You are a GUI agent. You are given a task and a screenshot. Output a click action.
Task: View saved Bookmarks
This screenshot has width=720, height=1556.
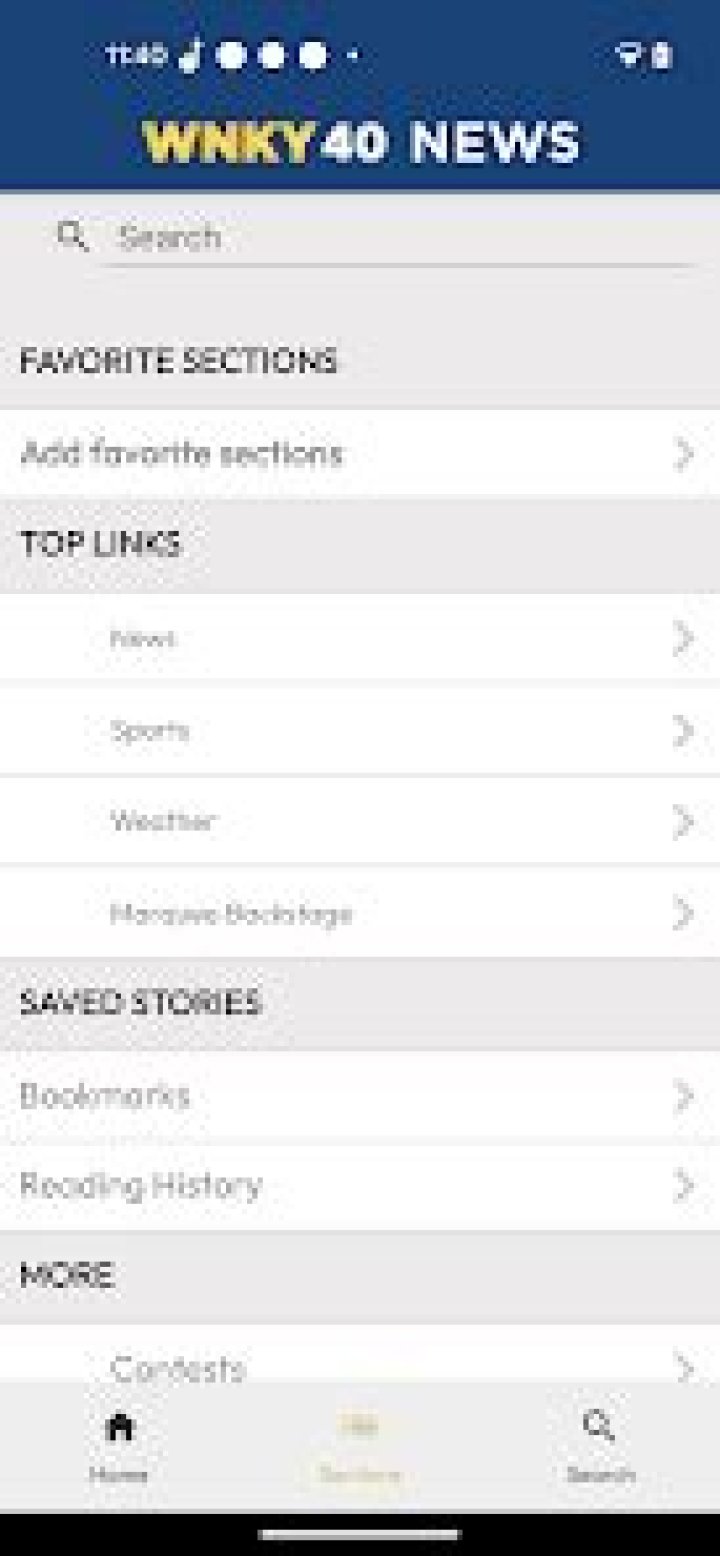click(360, 1096)
